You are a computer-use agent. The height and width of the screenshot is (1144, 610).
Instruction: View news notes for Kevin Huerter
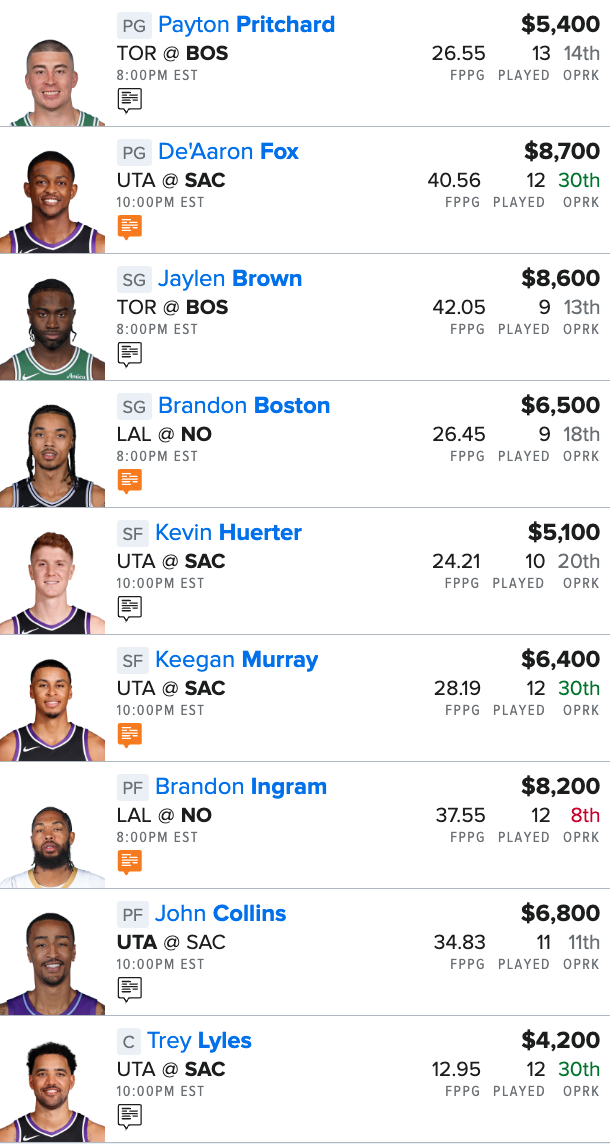click(x=129, y=607)
